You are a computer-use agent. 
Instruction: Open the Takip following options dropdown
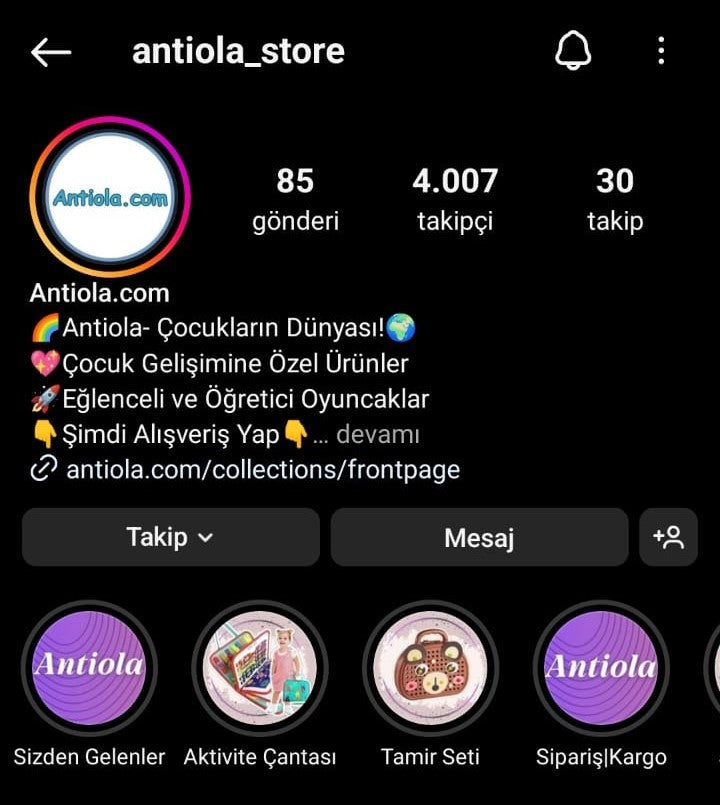pos(171,537)
